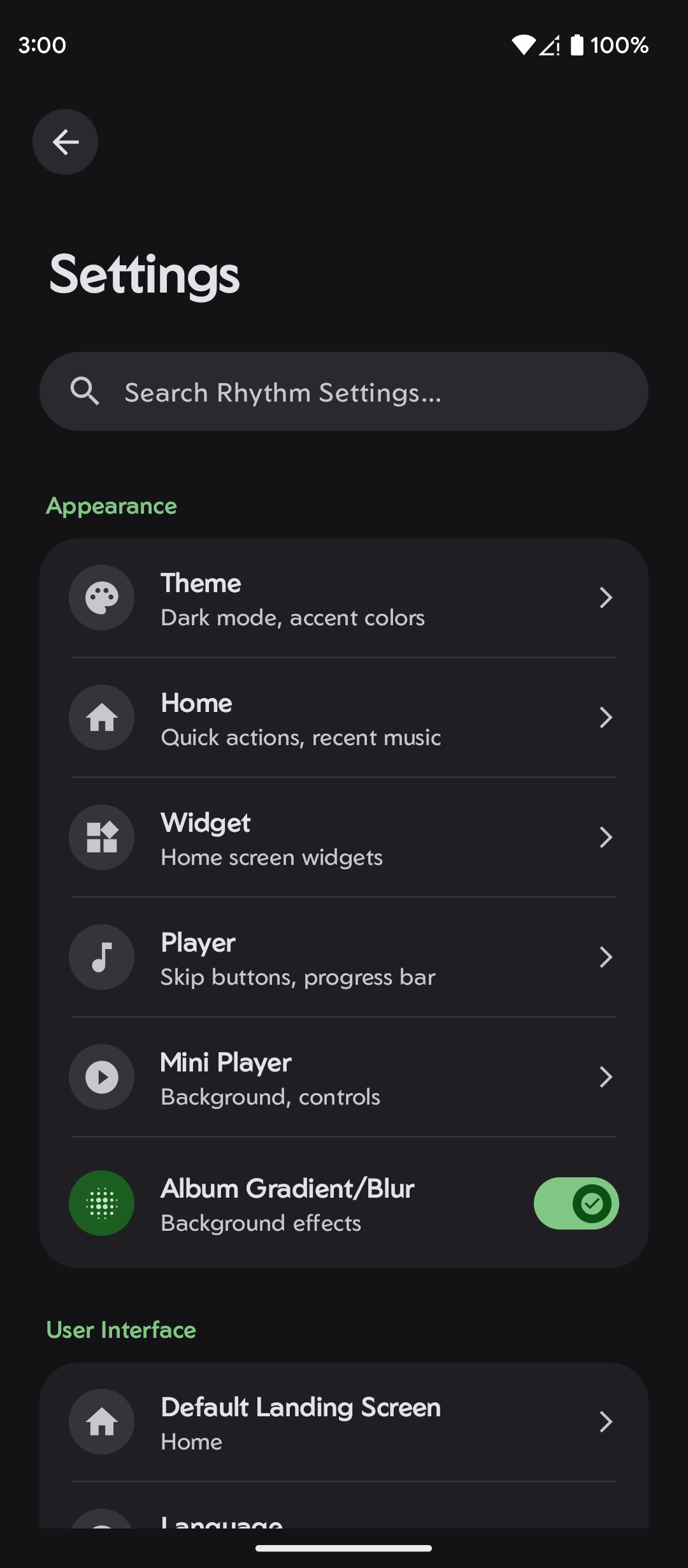Click the Theme palette icon
Image resolution: width=688 pixels, height=1568 pixels.
pos(101,597)
